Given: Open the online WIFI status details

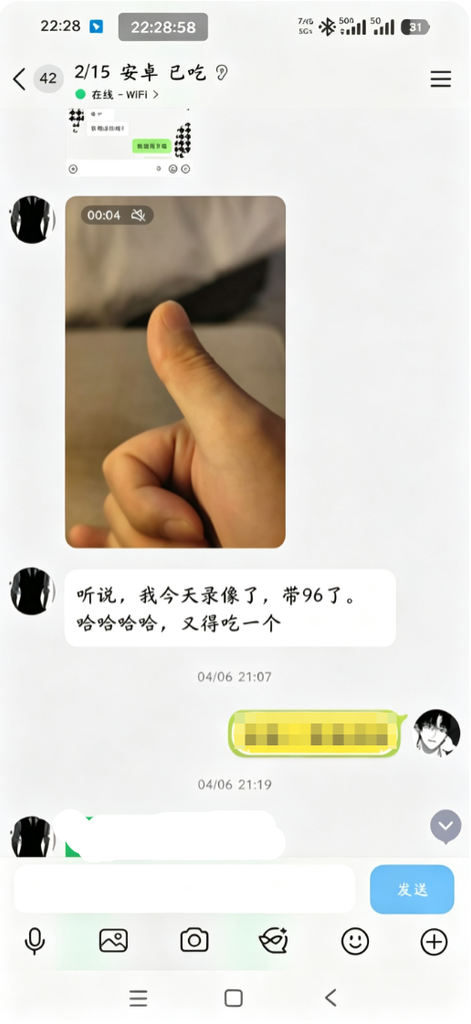Looking at the screenshot, I should coord(117,95).
